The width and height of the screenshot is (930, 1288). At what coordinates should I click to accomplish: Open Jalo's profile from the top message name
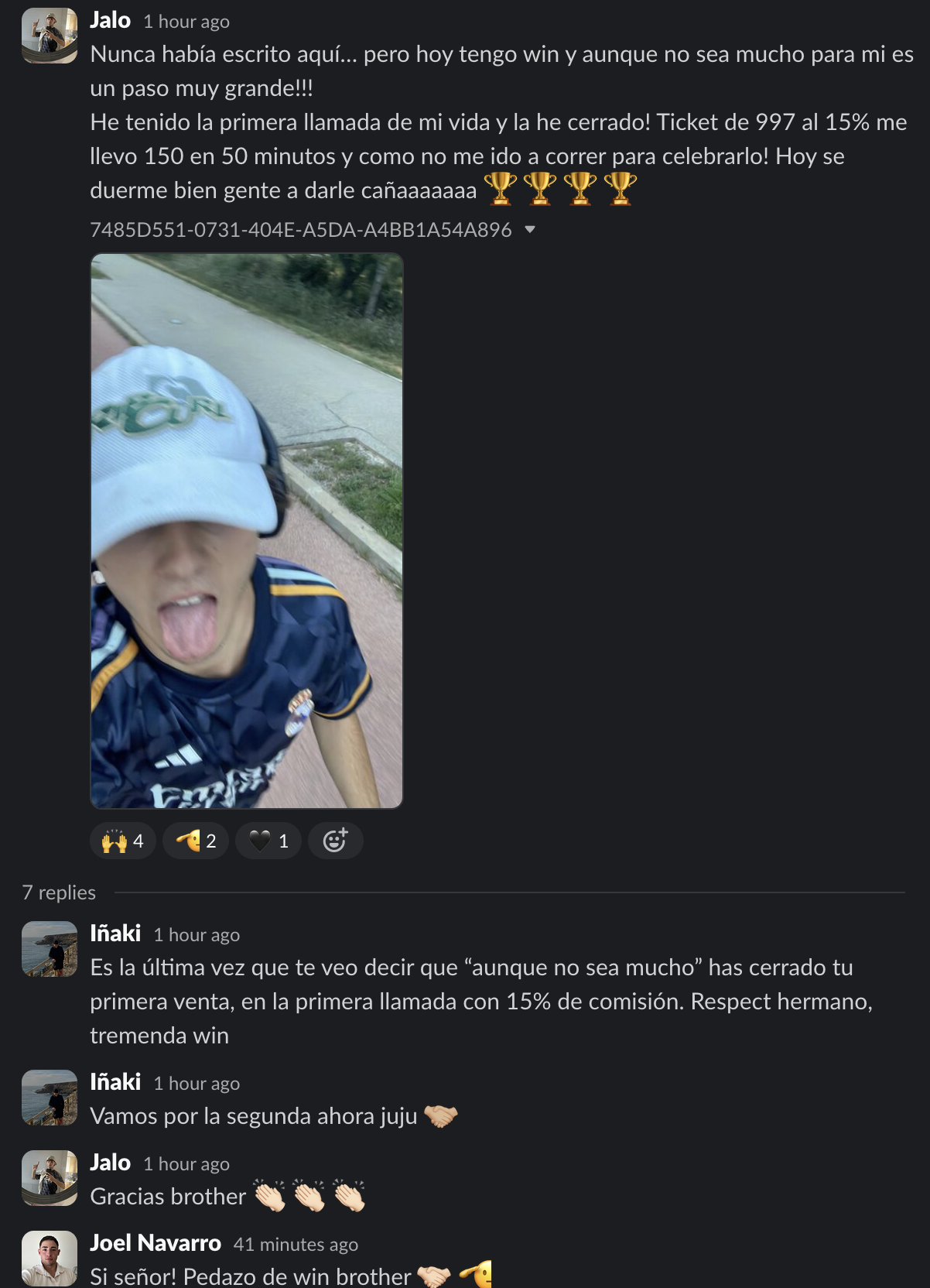110,21
